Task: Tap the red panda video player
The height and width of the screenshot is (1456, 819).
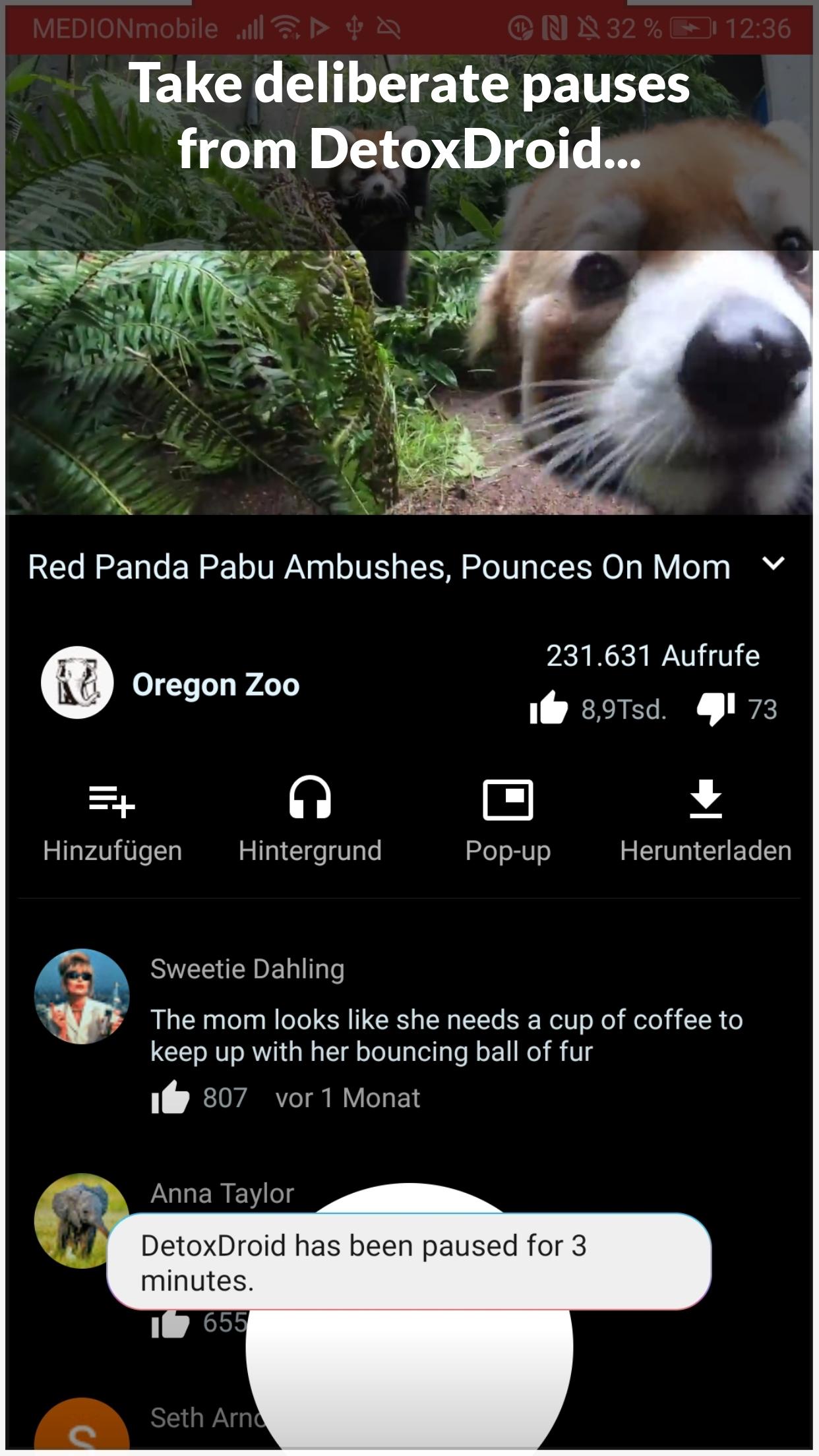Action: pos(409,369)
